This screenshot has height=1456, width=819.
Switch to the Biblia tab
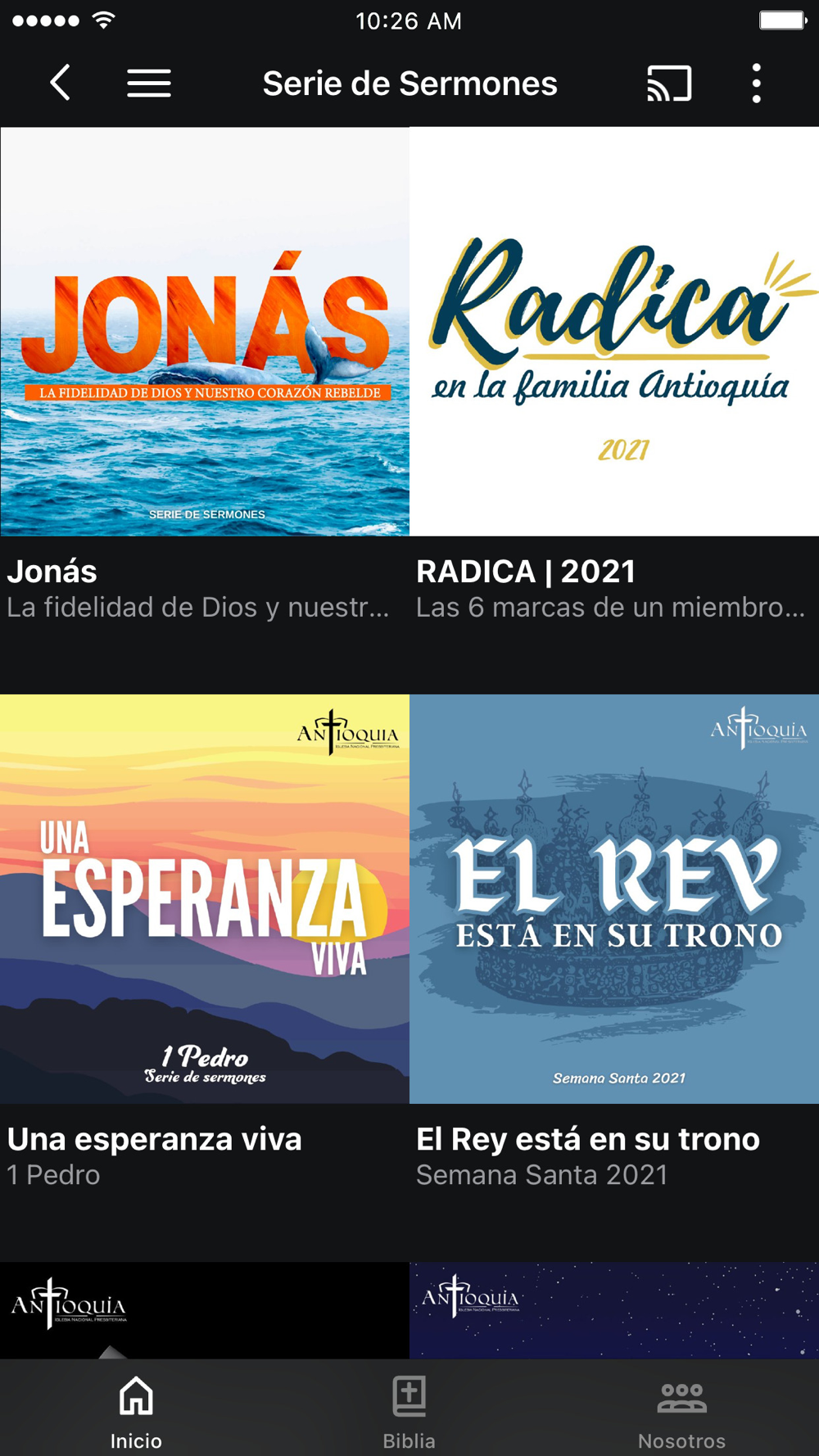click(409, 1410)
